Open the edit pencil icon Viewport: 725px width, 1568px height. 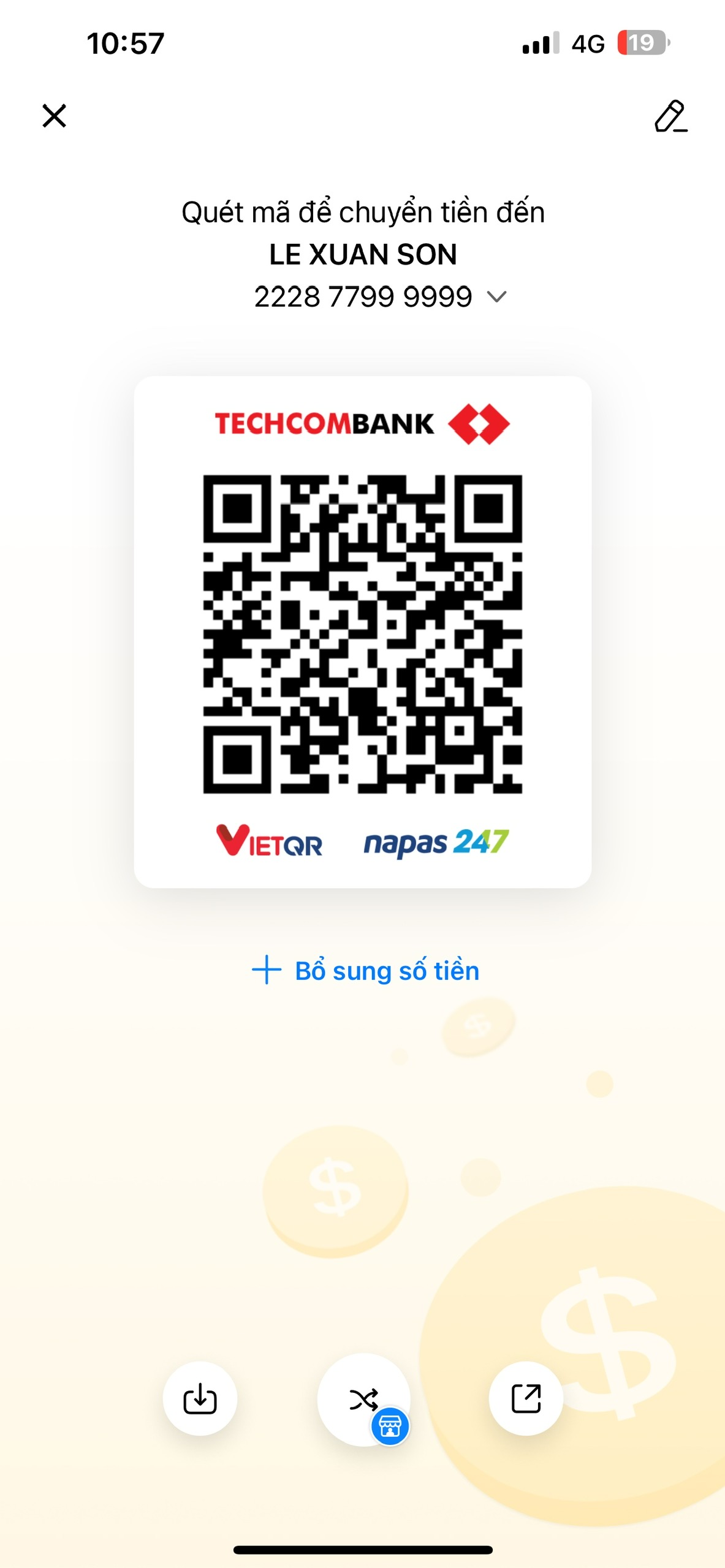[670, 116]
